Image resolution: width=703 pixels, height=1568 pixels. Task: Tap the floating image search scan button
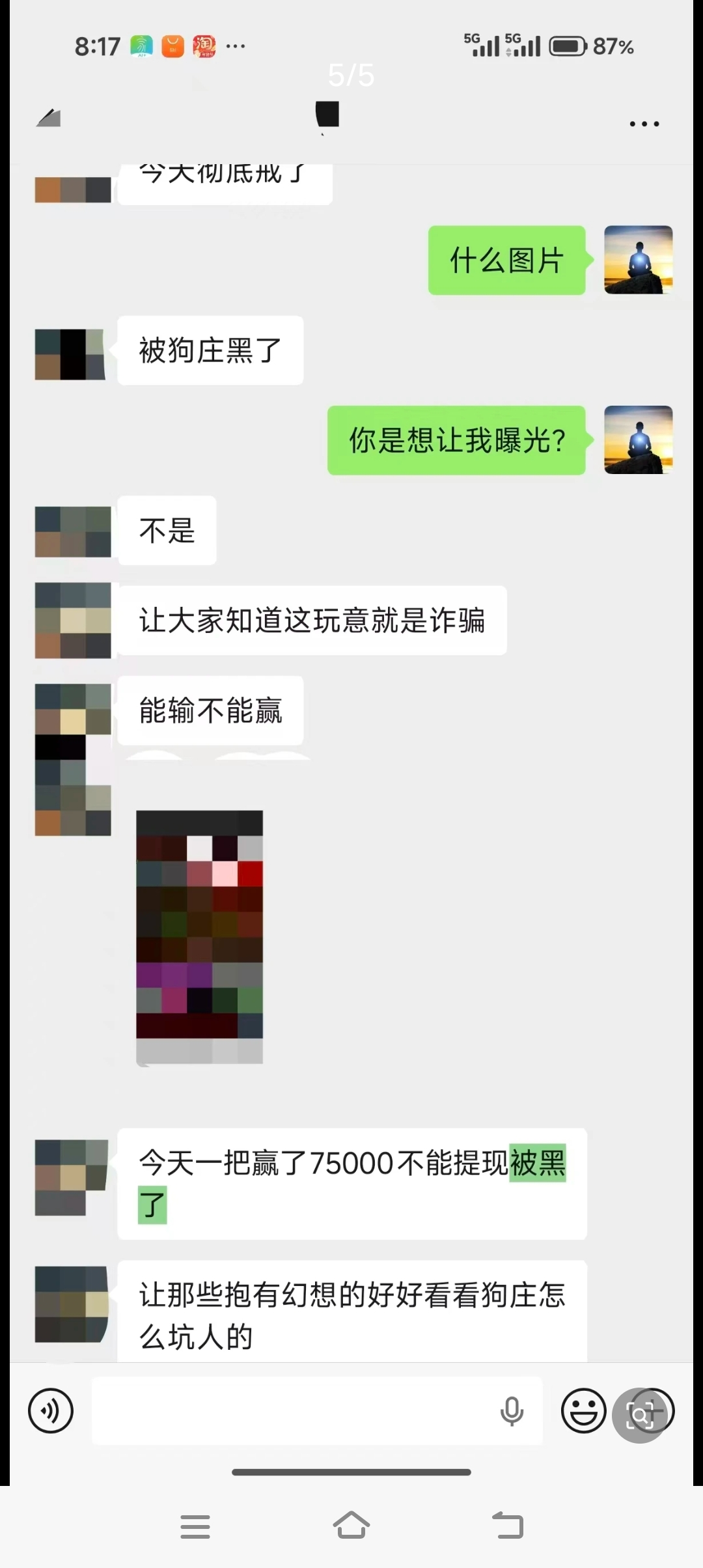pos(639,1415)
